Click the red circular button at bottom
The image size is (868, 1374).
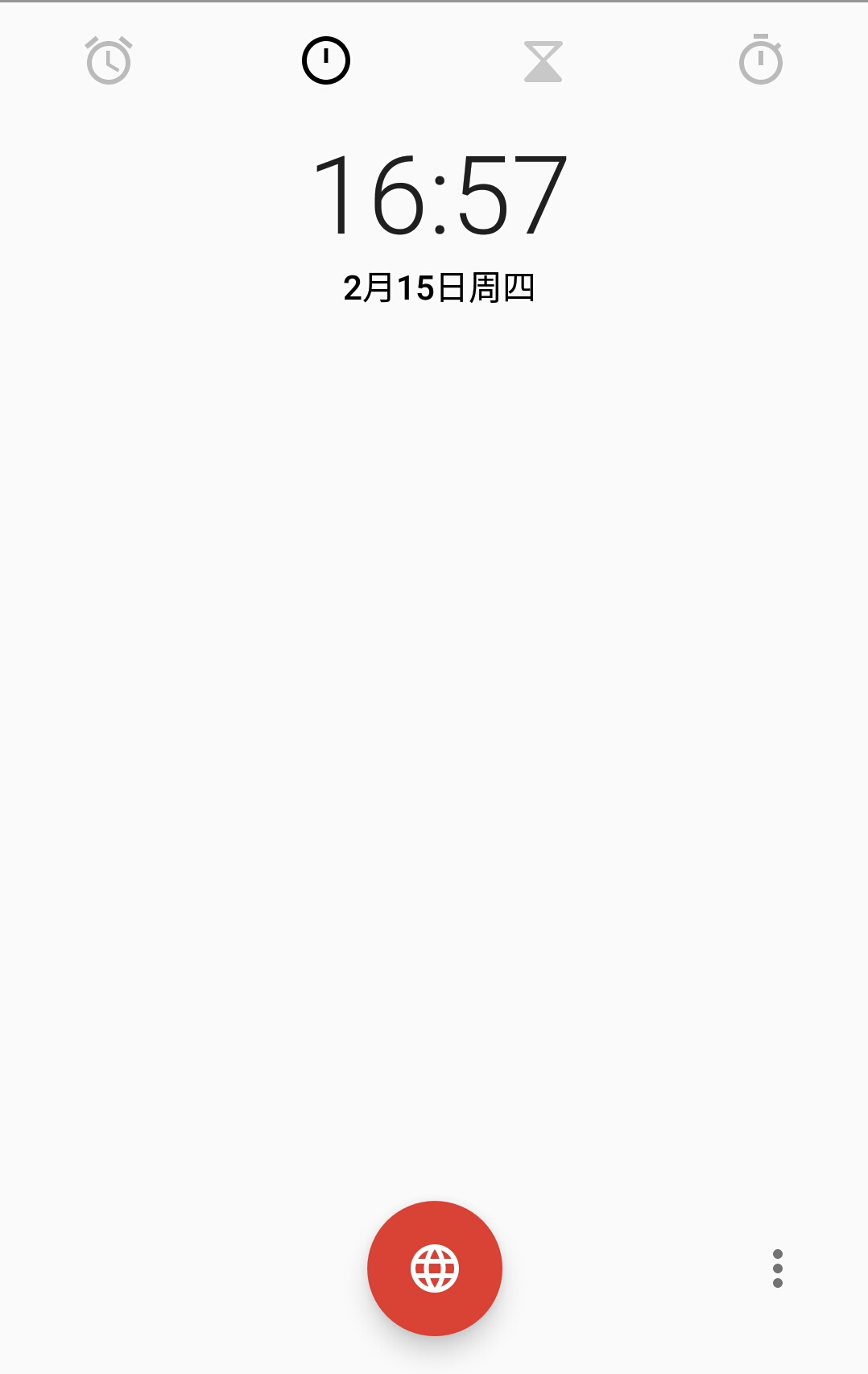tap(434, 1268)
